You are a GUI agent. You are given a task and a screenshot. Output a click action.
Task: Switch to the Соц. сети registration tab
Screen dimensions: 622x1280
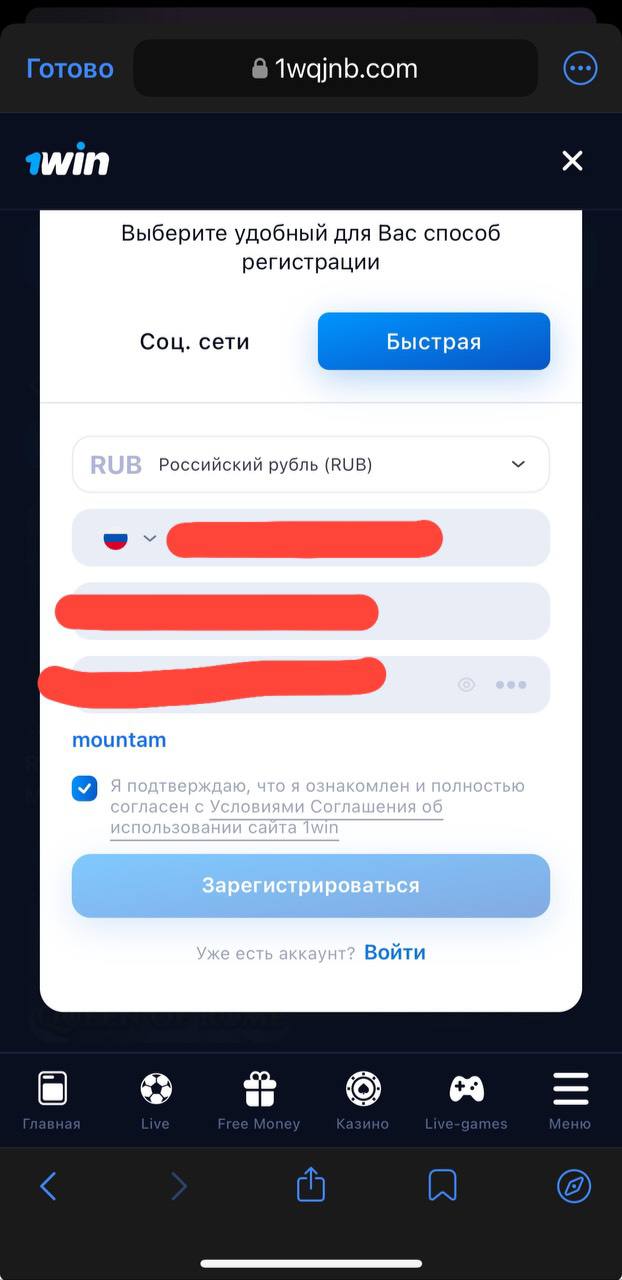(x=194, y=342)
